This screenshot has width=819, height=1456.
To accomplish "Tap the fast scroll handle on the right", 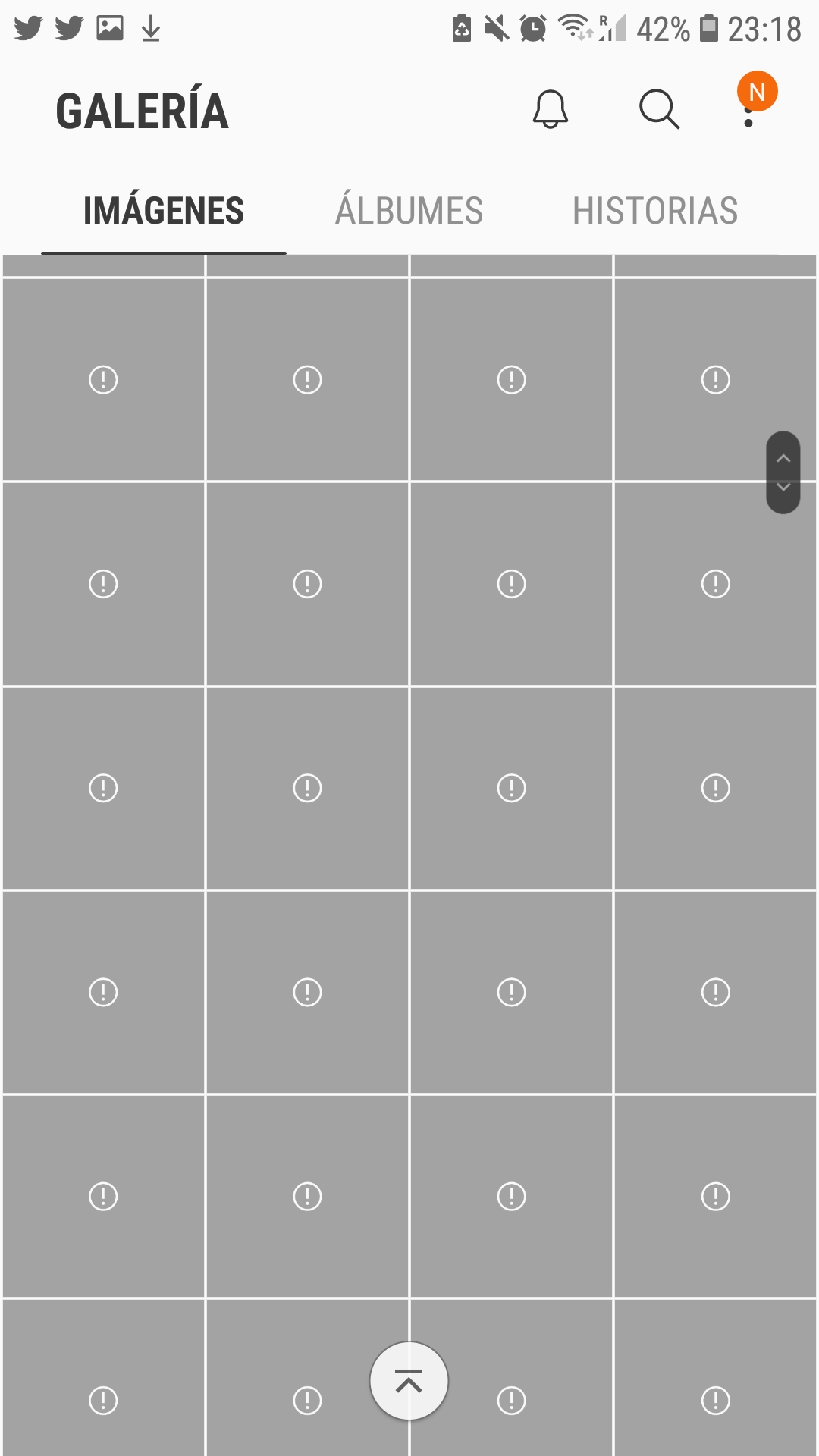I will (x=783, y=472).
